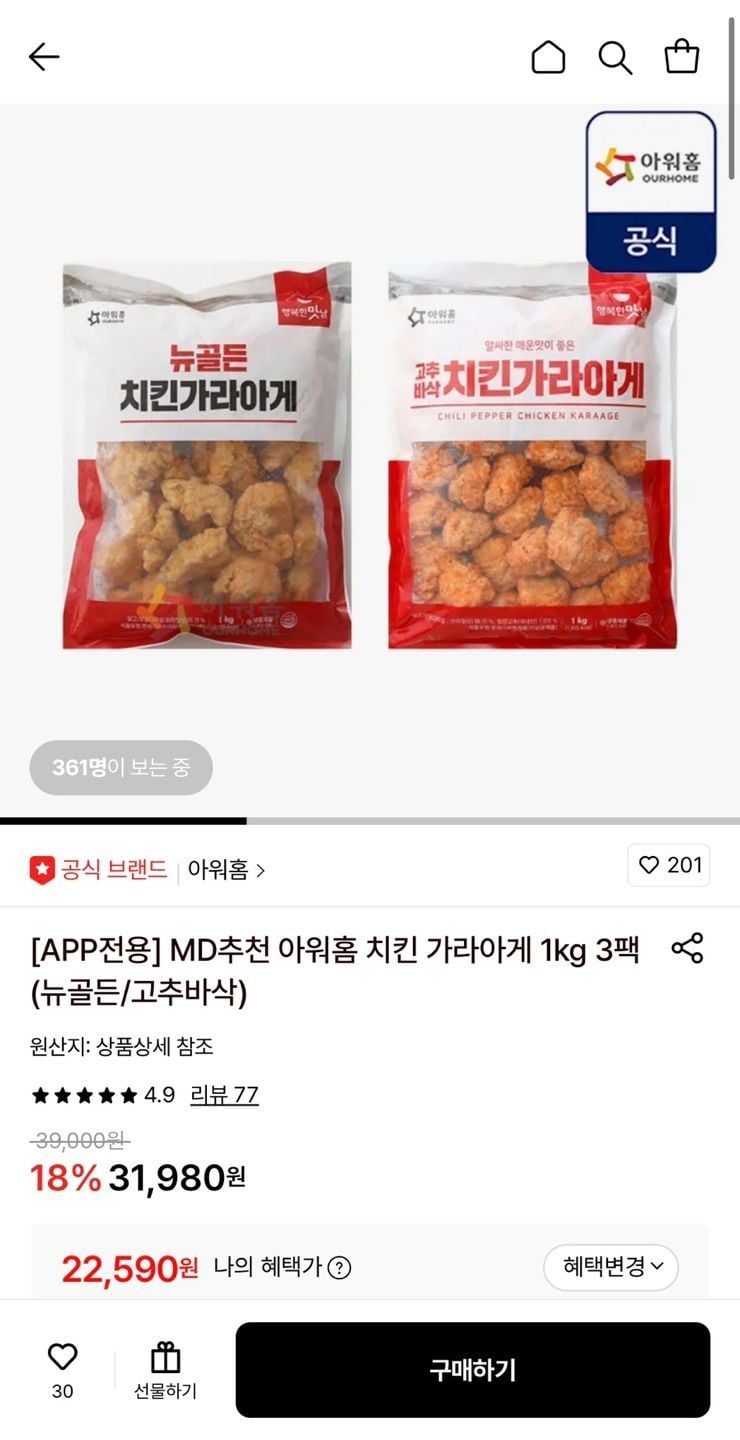Like the product with the 201 heart button
The height and width of the screenshot is (1440, 740).
click(669, 866)
